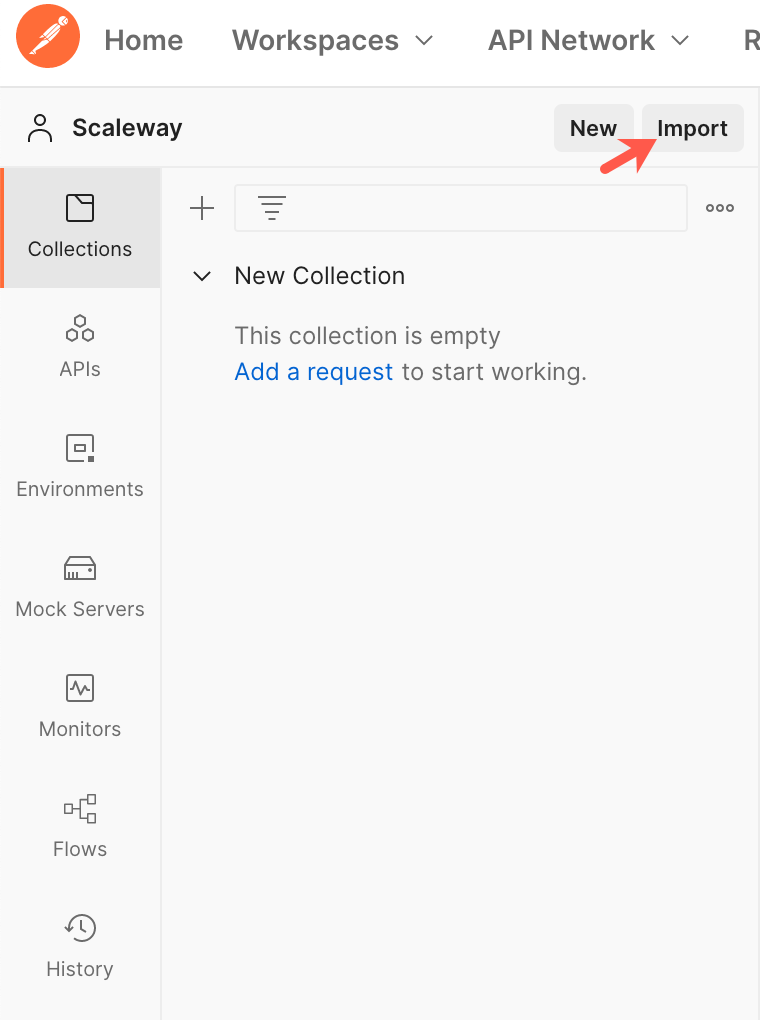The width and height of the screenshot is (760, 1020).
Task: Switch to the Environments tab
Action: pyautogui.click(x=80, y=467)
